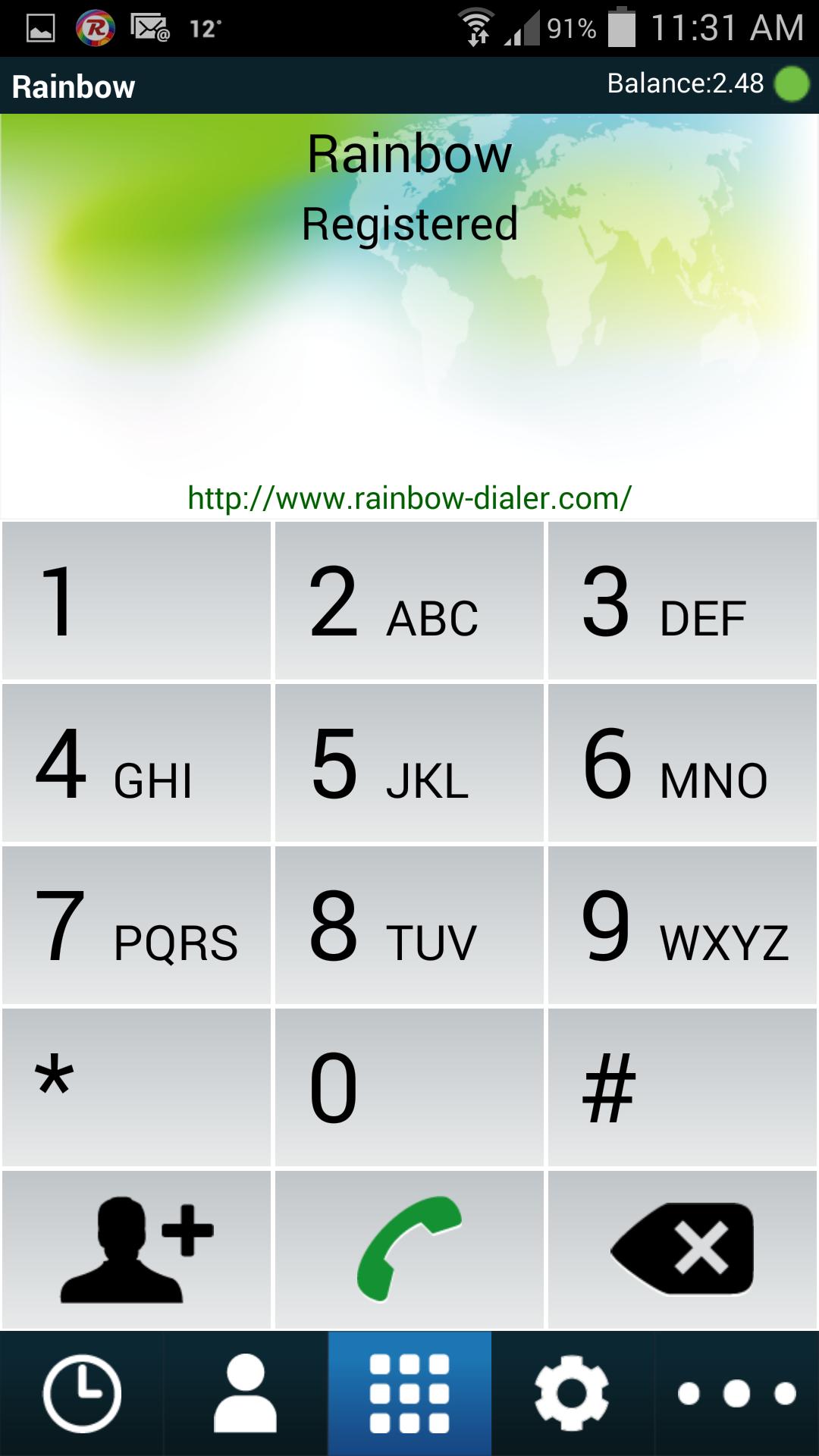
Task: Select the dial pad tab
Action: coord(409,1394)
